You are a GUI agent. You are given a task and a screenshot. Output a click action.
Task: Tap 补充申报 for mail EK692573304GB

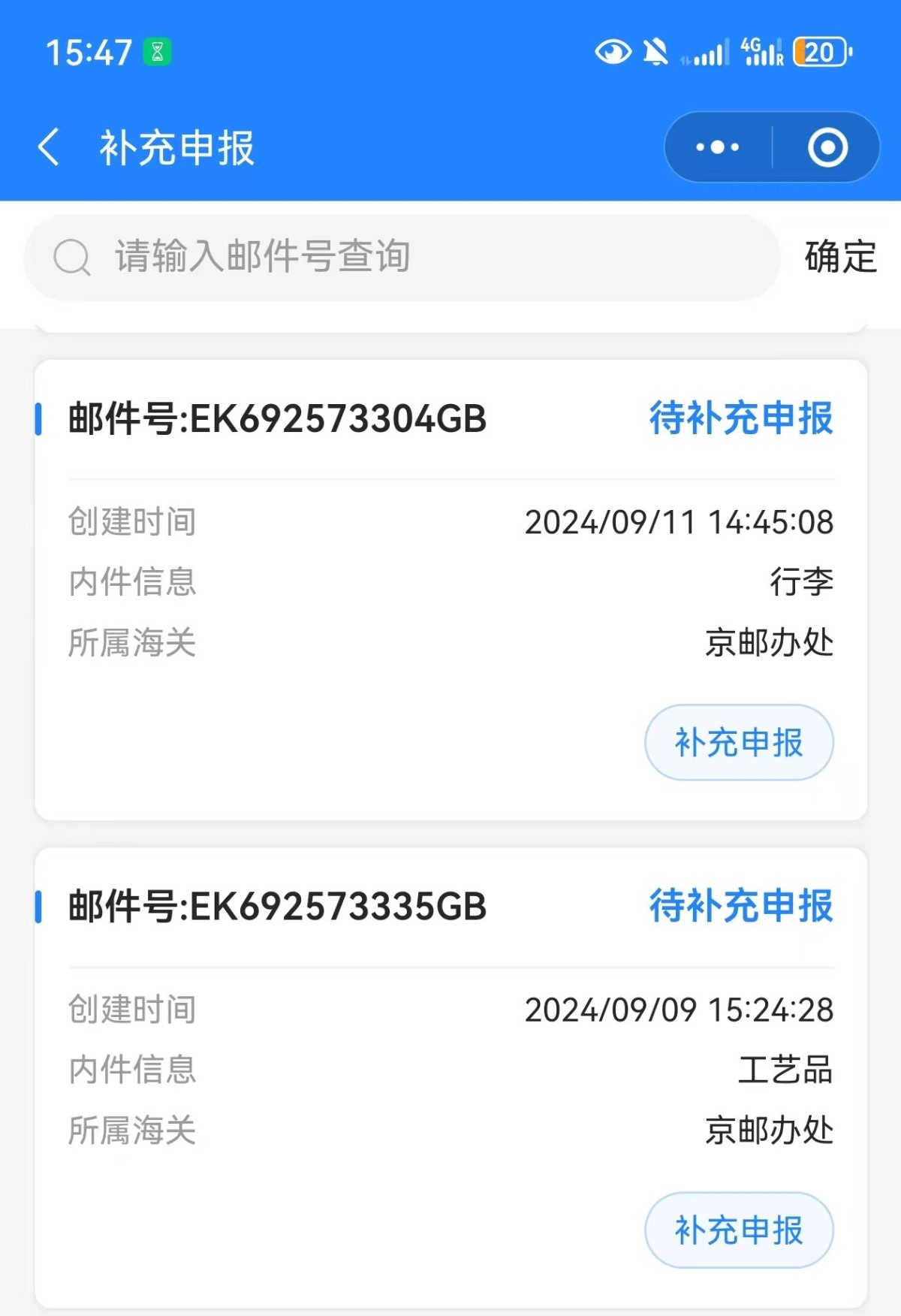739,742
